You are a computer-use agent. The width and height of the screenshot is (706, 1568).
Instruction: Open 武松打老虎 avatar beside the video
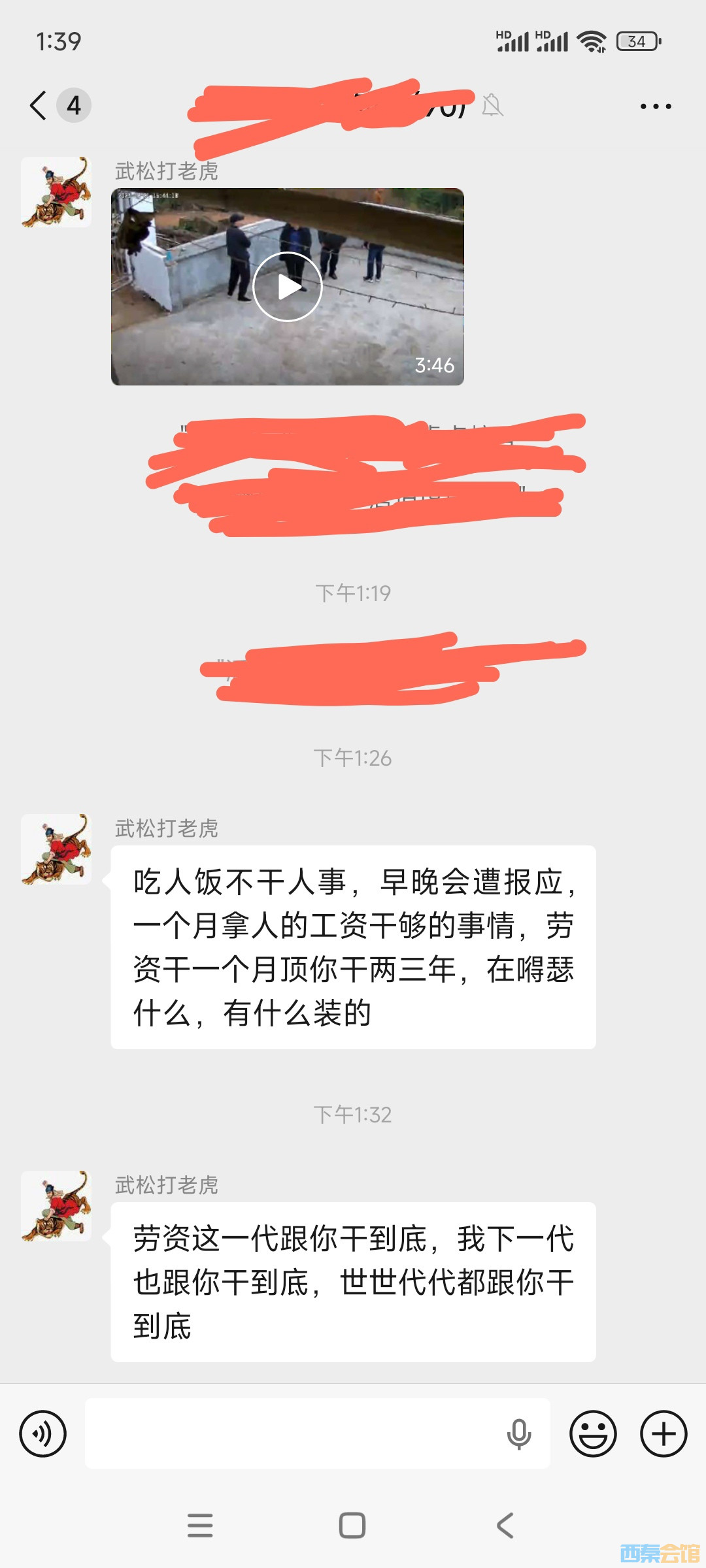click(x=56, y=192)
